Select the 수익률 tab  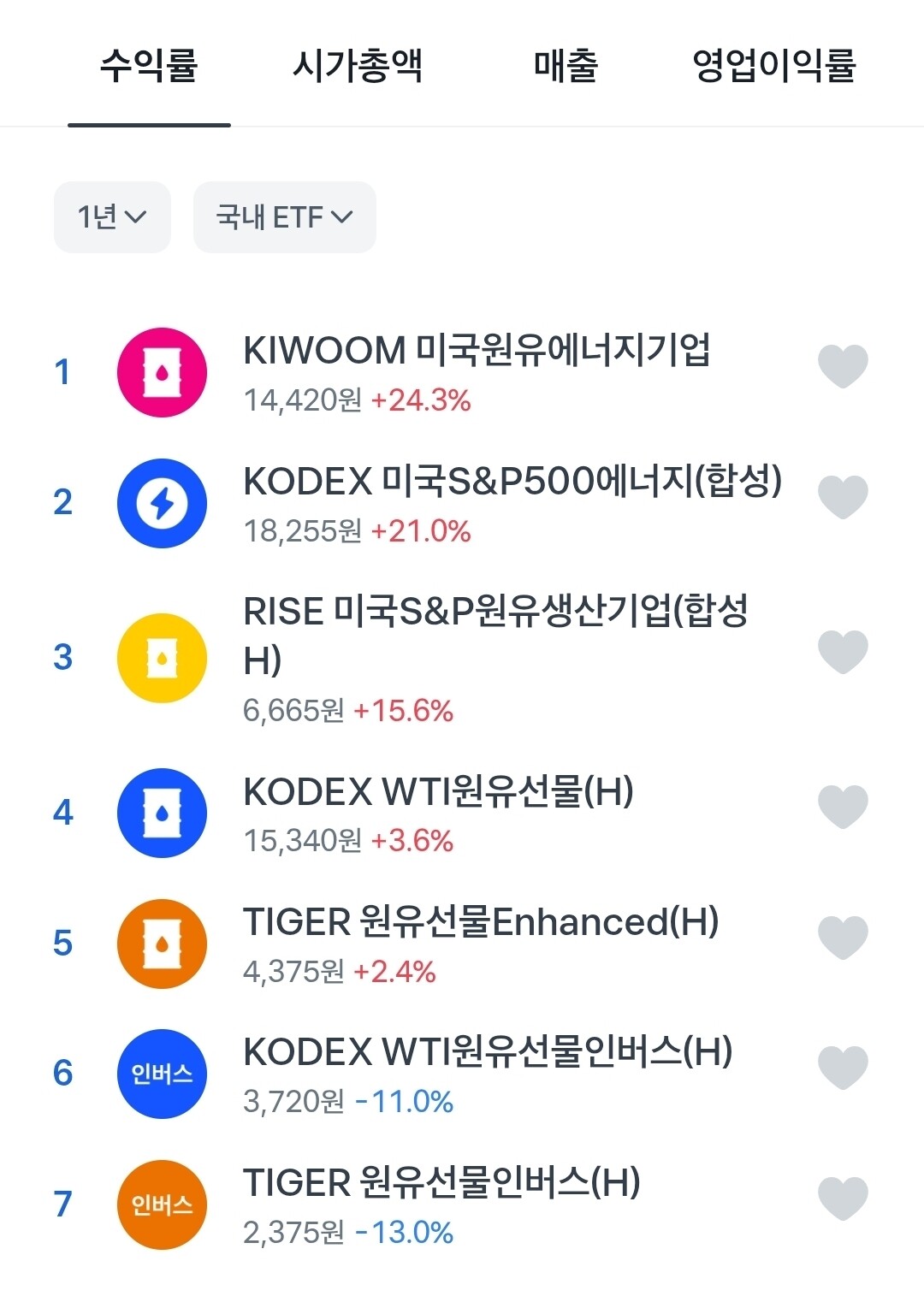(149, 66)
